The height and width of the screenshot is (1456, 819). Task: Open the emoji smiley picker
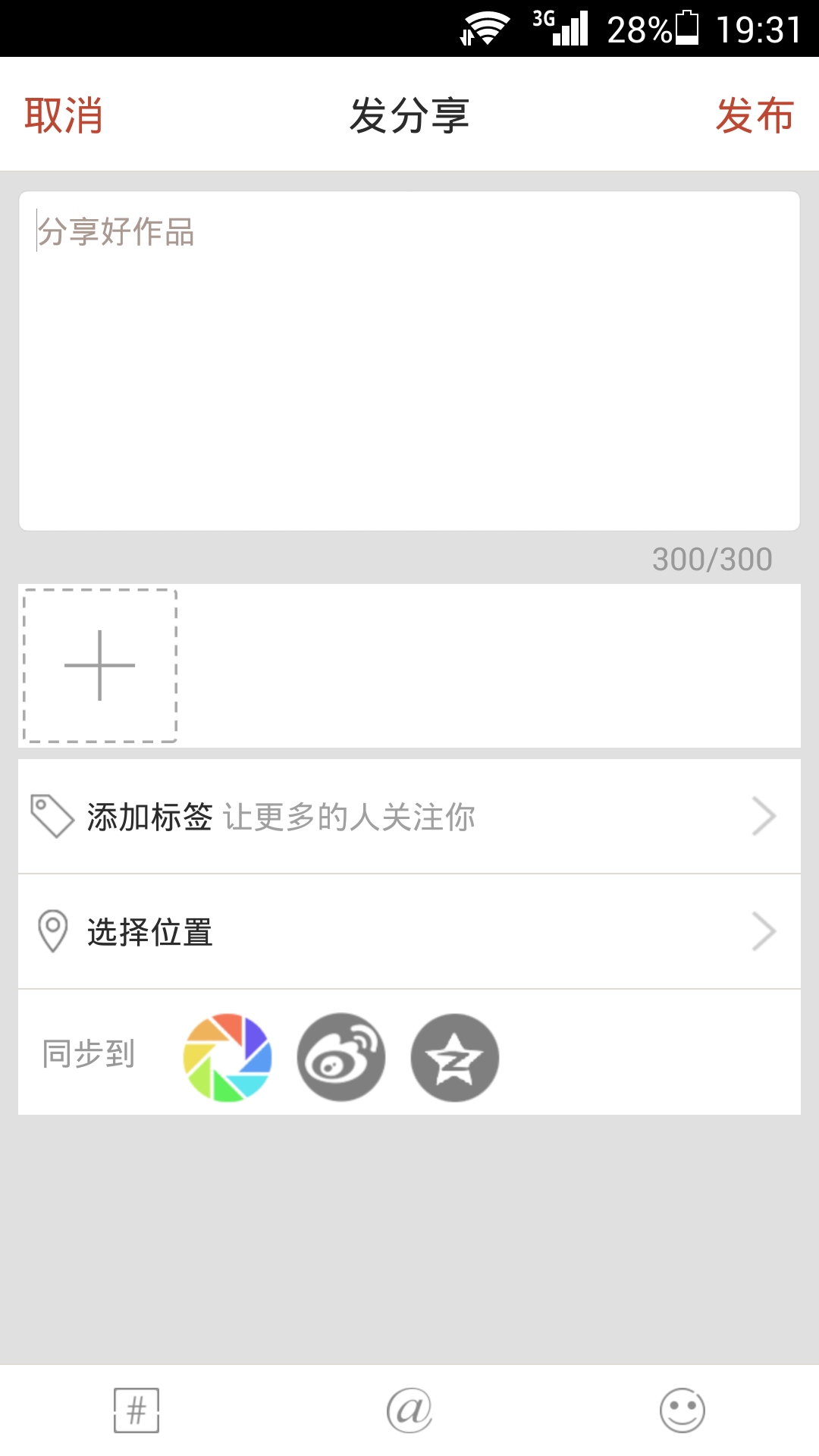[682, 1410]
